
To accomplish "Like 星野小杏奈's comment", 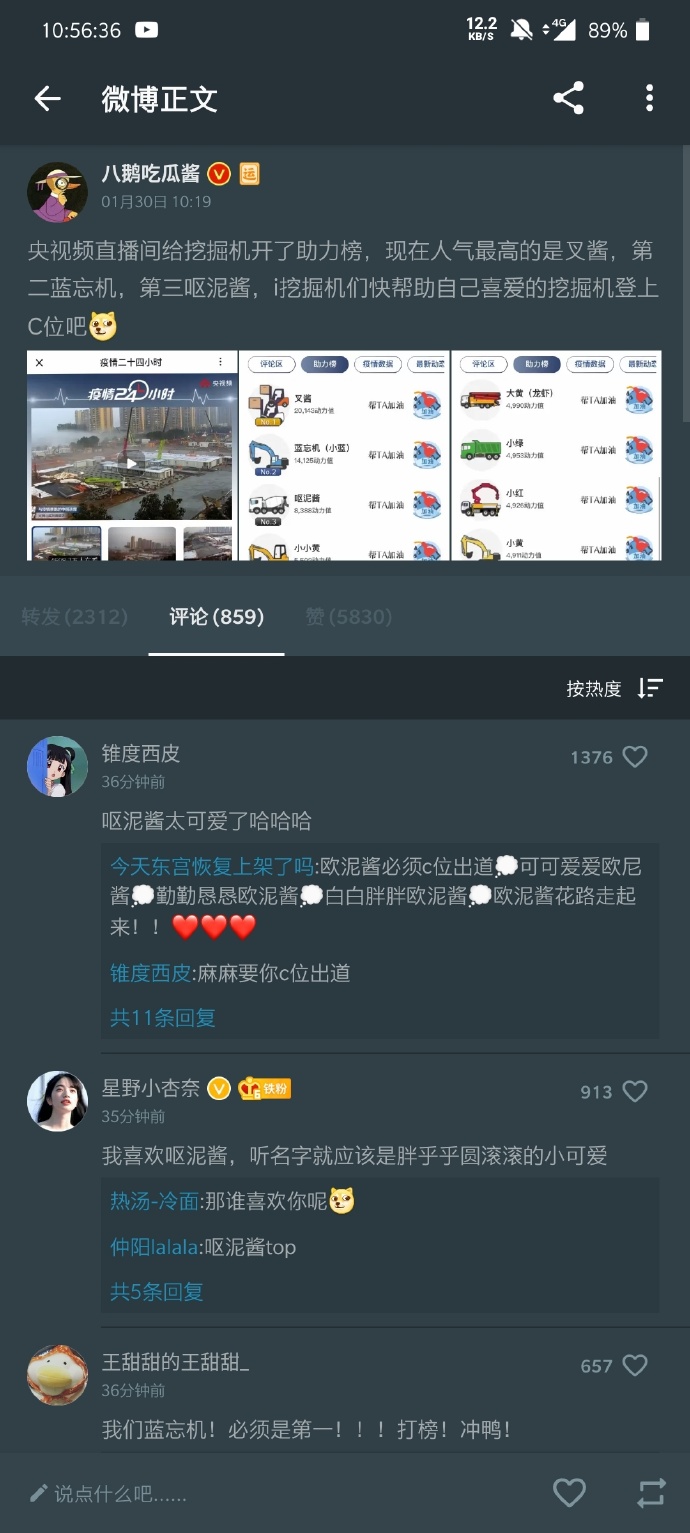I will click(635, 1091).
